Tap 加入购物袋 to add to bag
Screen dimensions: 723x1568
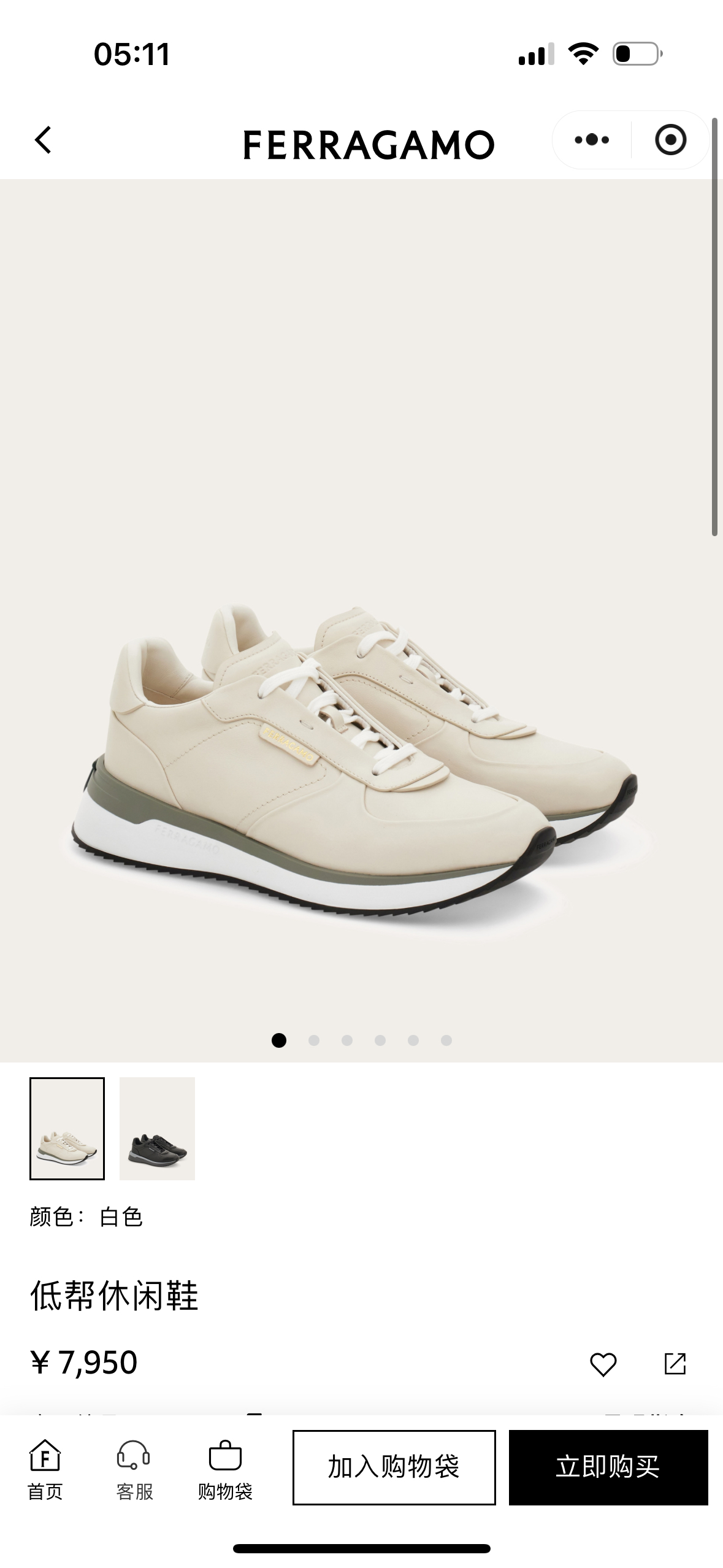click(394, 1467)
